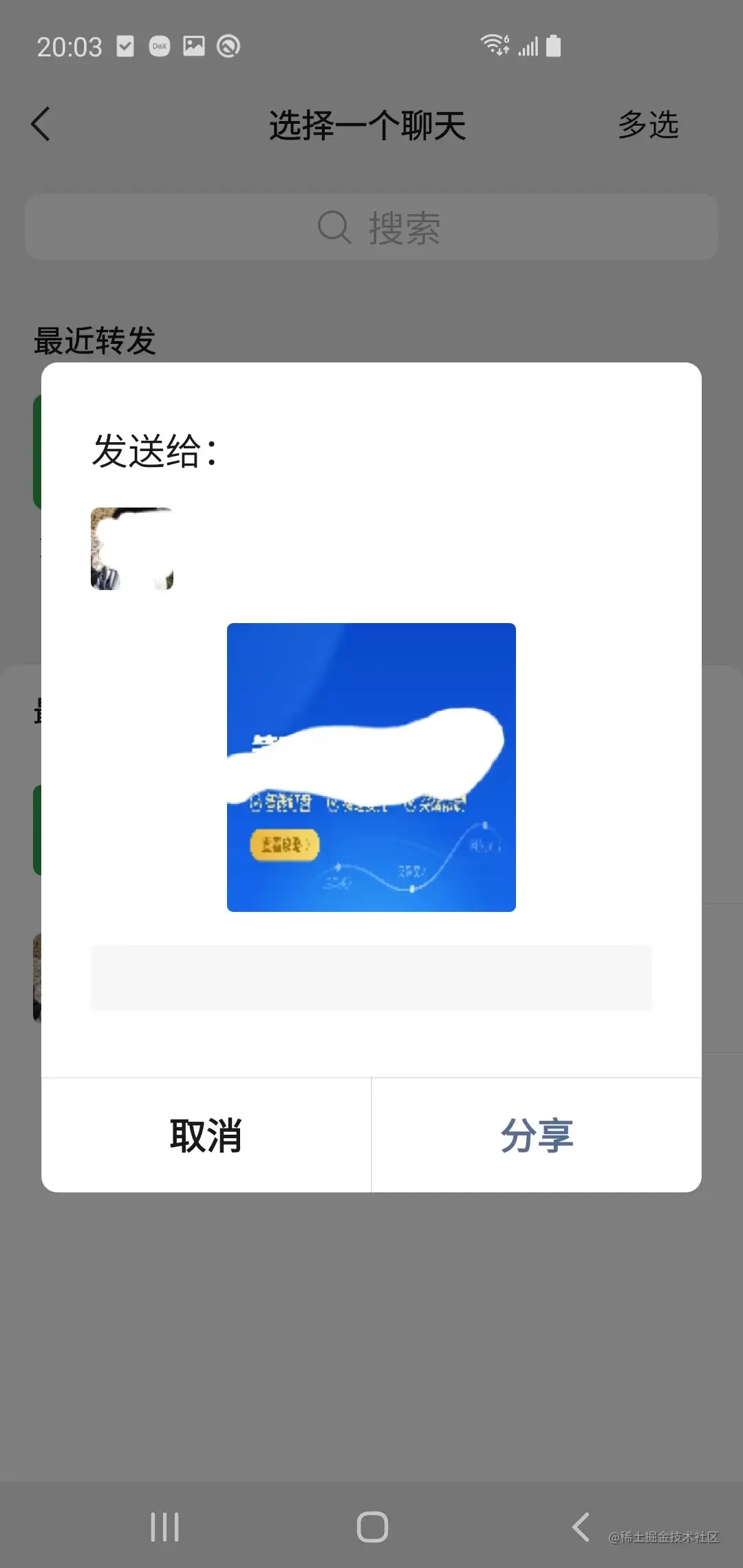Screen dimensions: 743x1568
Task: Select the contact avatar under 发送给
Action: coord(132,549)
